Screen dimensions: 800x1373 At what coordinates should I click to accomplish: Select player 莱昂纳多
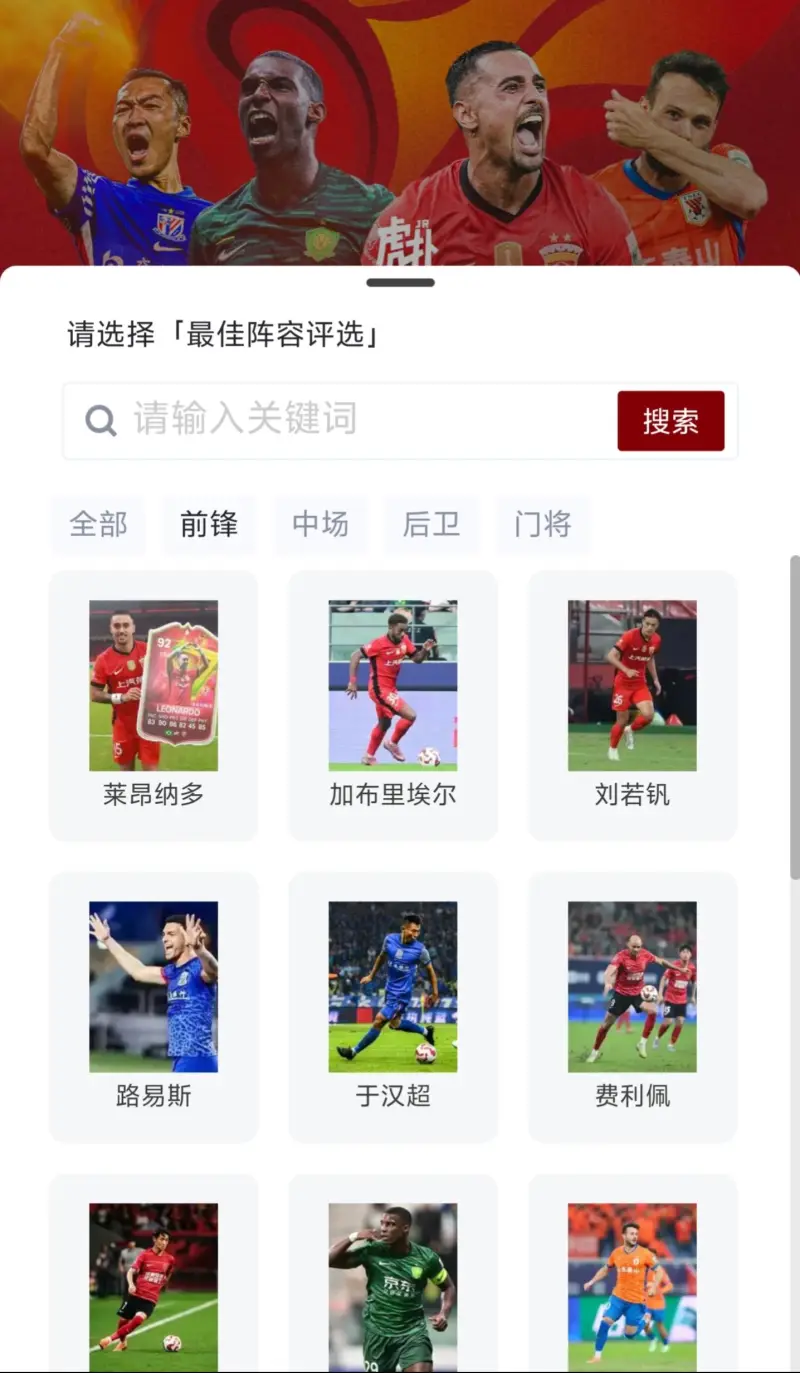(153, 705)
